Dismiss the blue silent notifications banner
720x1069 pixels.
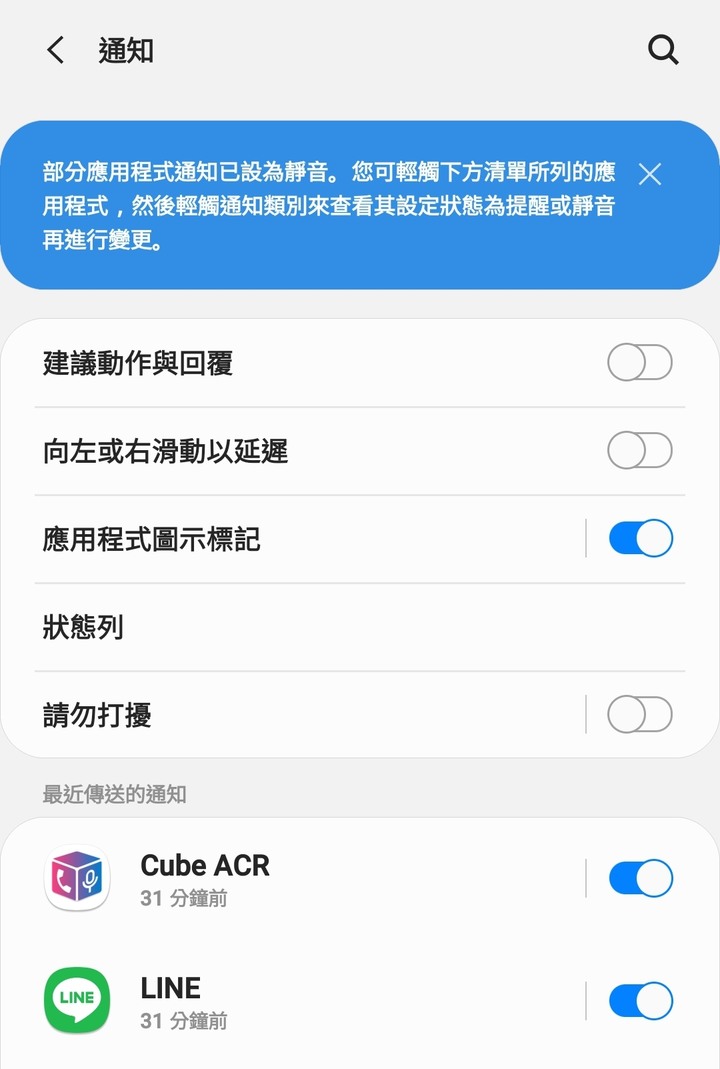click(x=650, y=174)
